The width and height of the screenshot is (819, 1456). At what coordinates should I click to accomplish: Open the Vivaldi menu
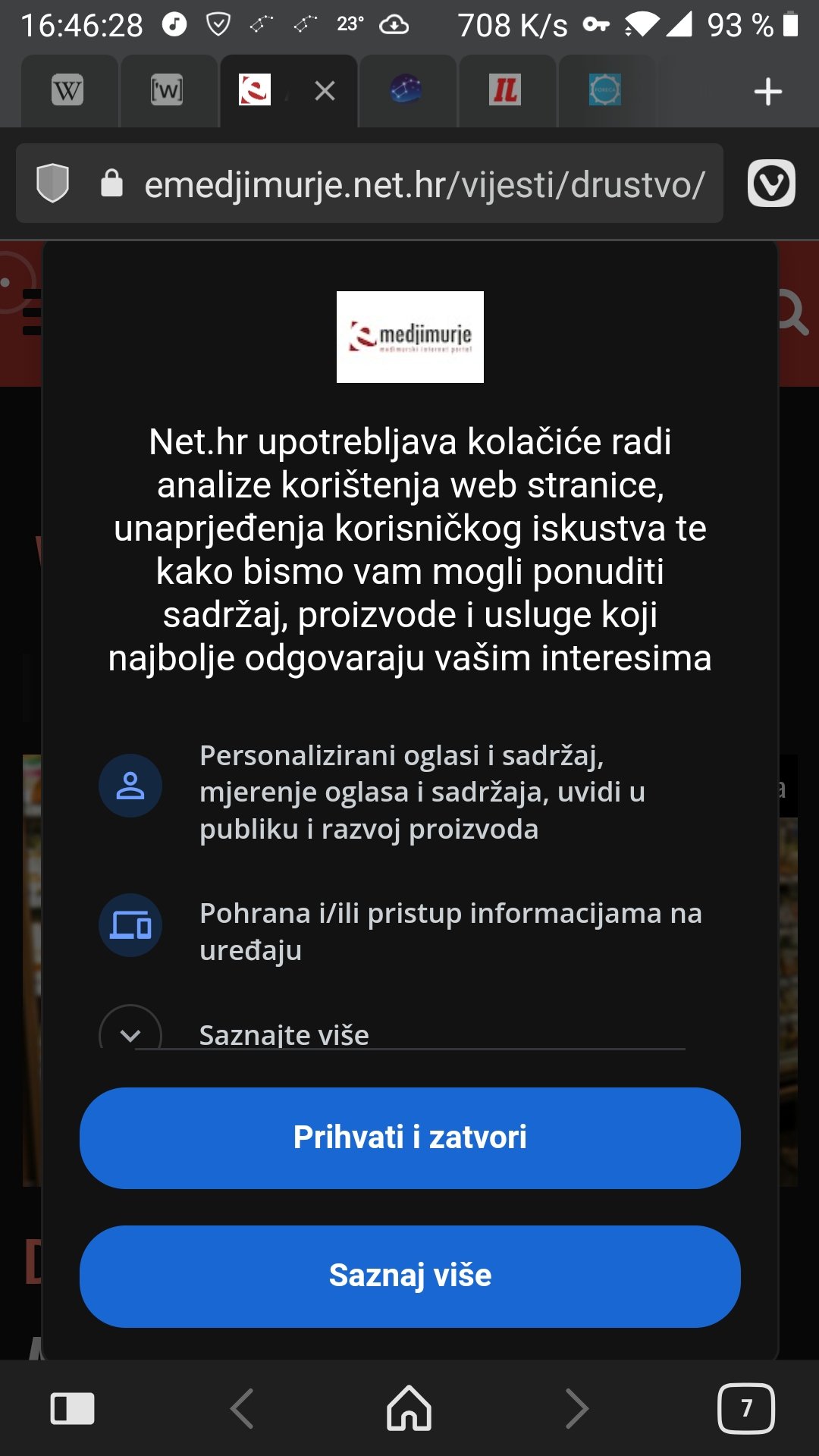pyautogui.click(x=771, y=184)
